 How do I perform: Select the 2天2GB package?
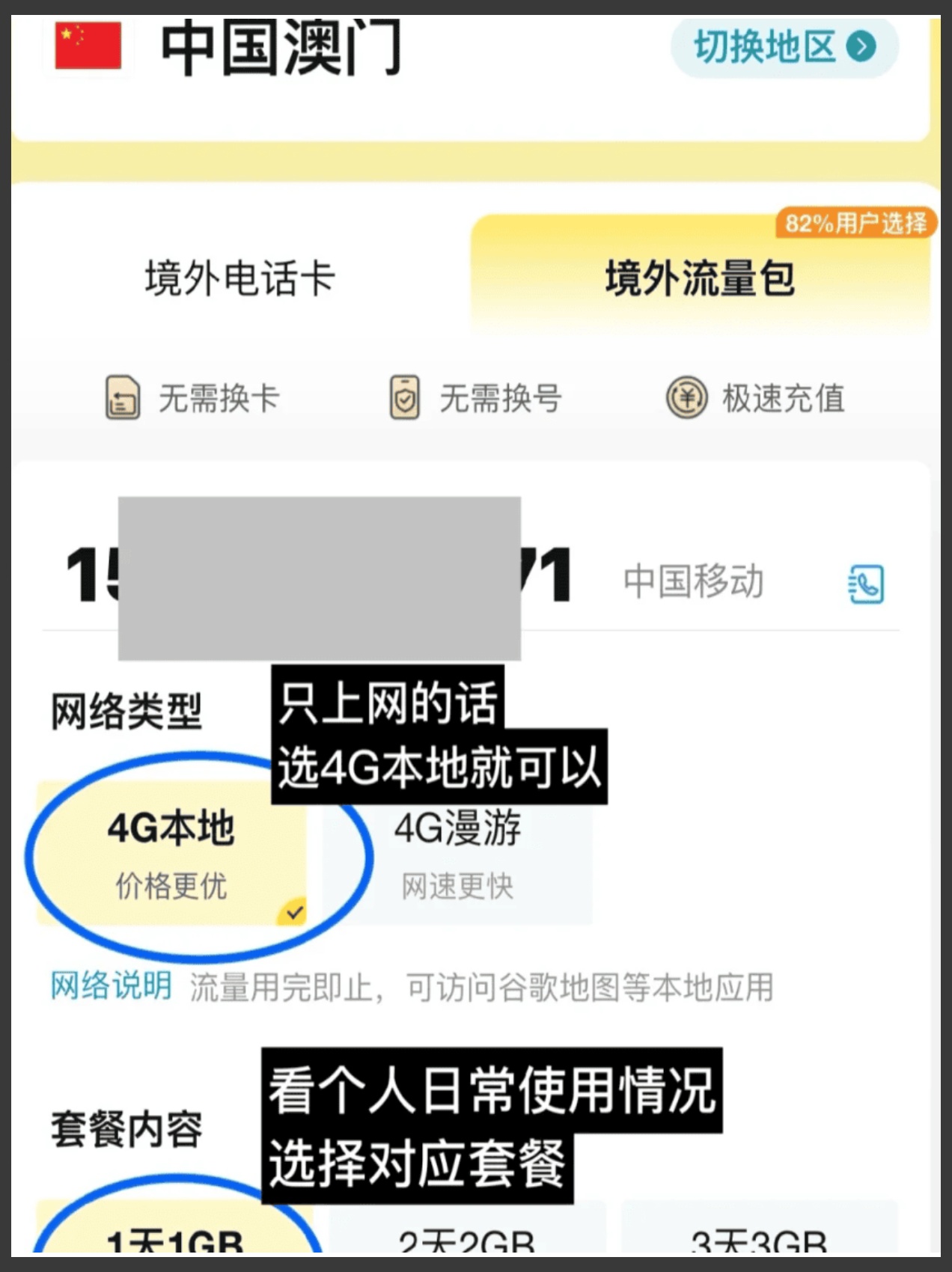pyautogui.click(x=466, y=1238)
